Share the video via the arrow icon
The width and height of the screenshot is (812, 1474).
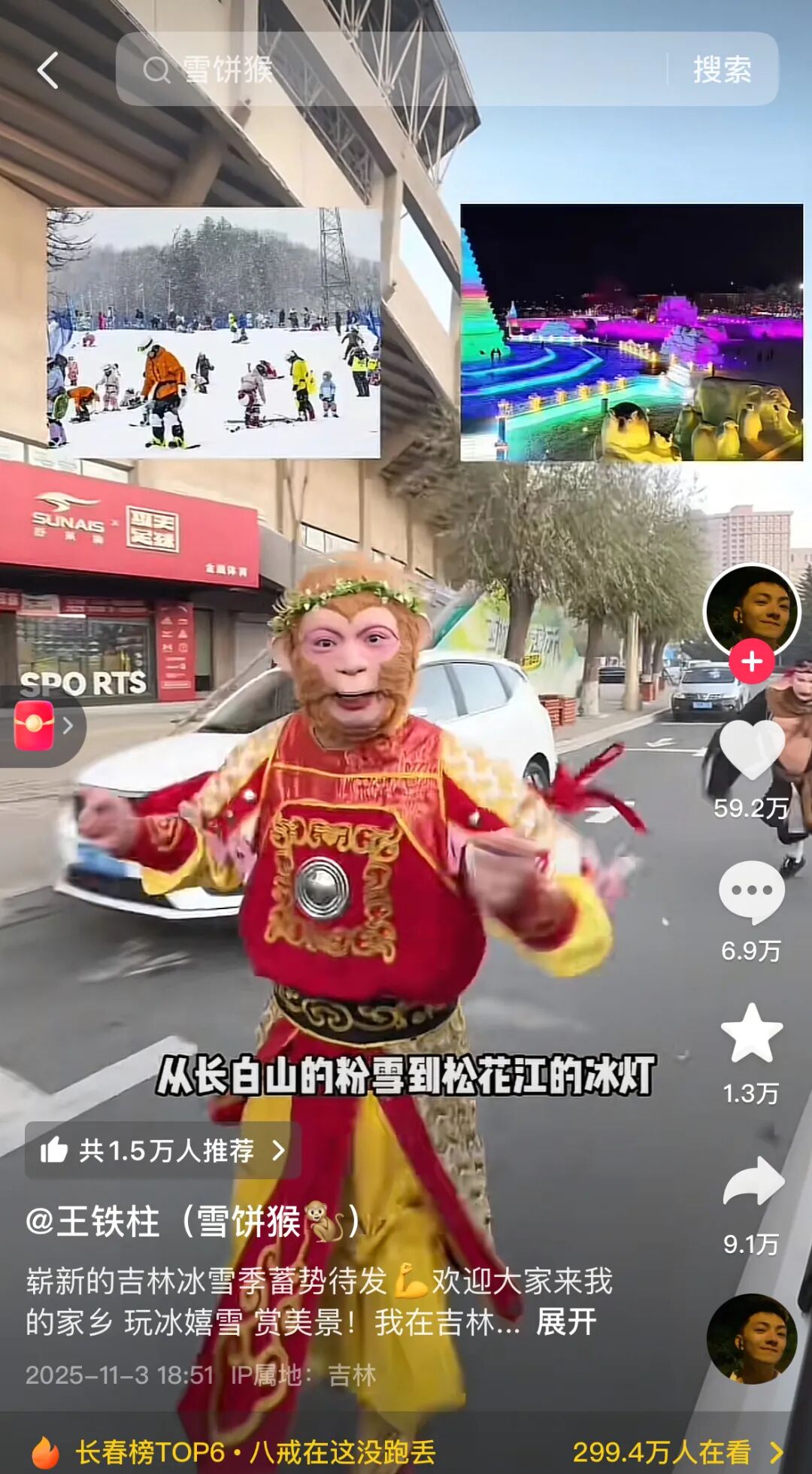pos(752,1182)
